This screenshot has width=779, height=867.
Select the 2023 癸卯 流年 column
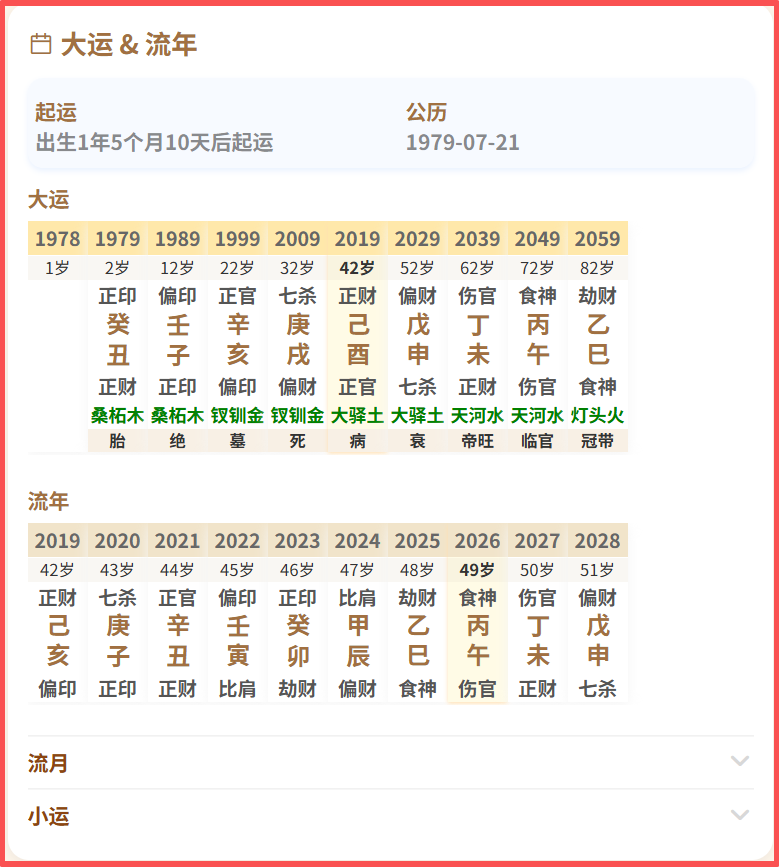[x=298, y=641]
